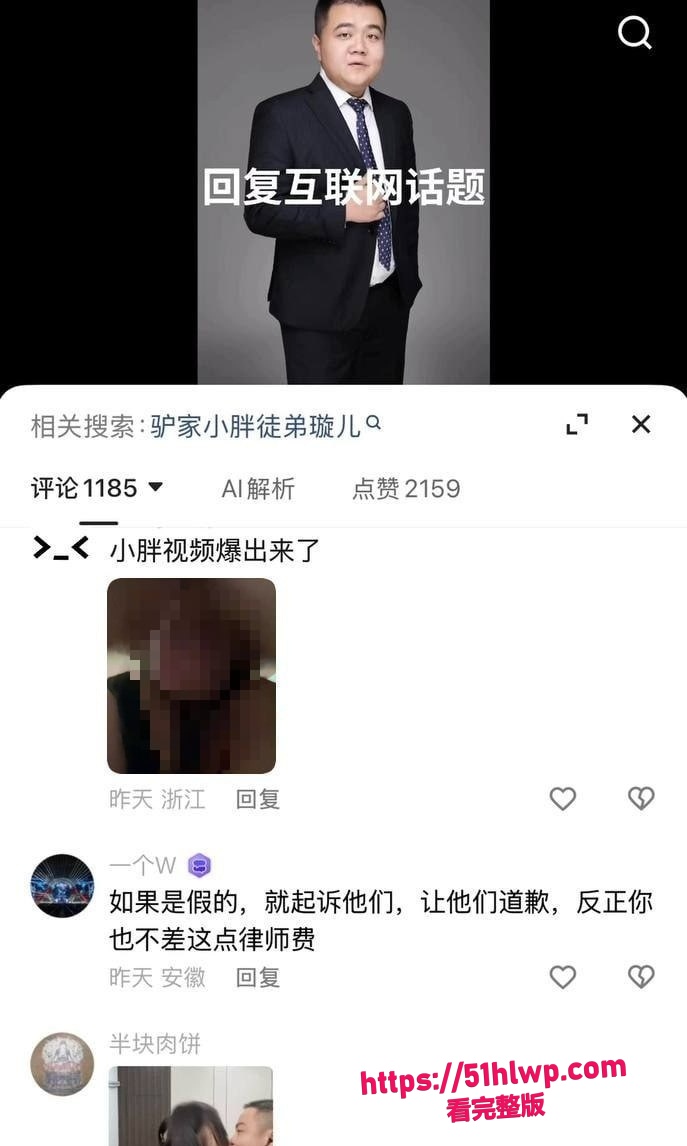Expand the comments panel to fullscreen
Image resolution: width=687 pixels, height=1146 pixels.
click(577, 425)
